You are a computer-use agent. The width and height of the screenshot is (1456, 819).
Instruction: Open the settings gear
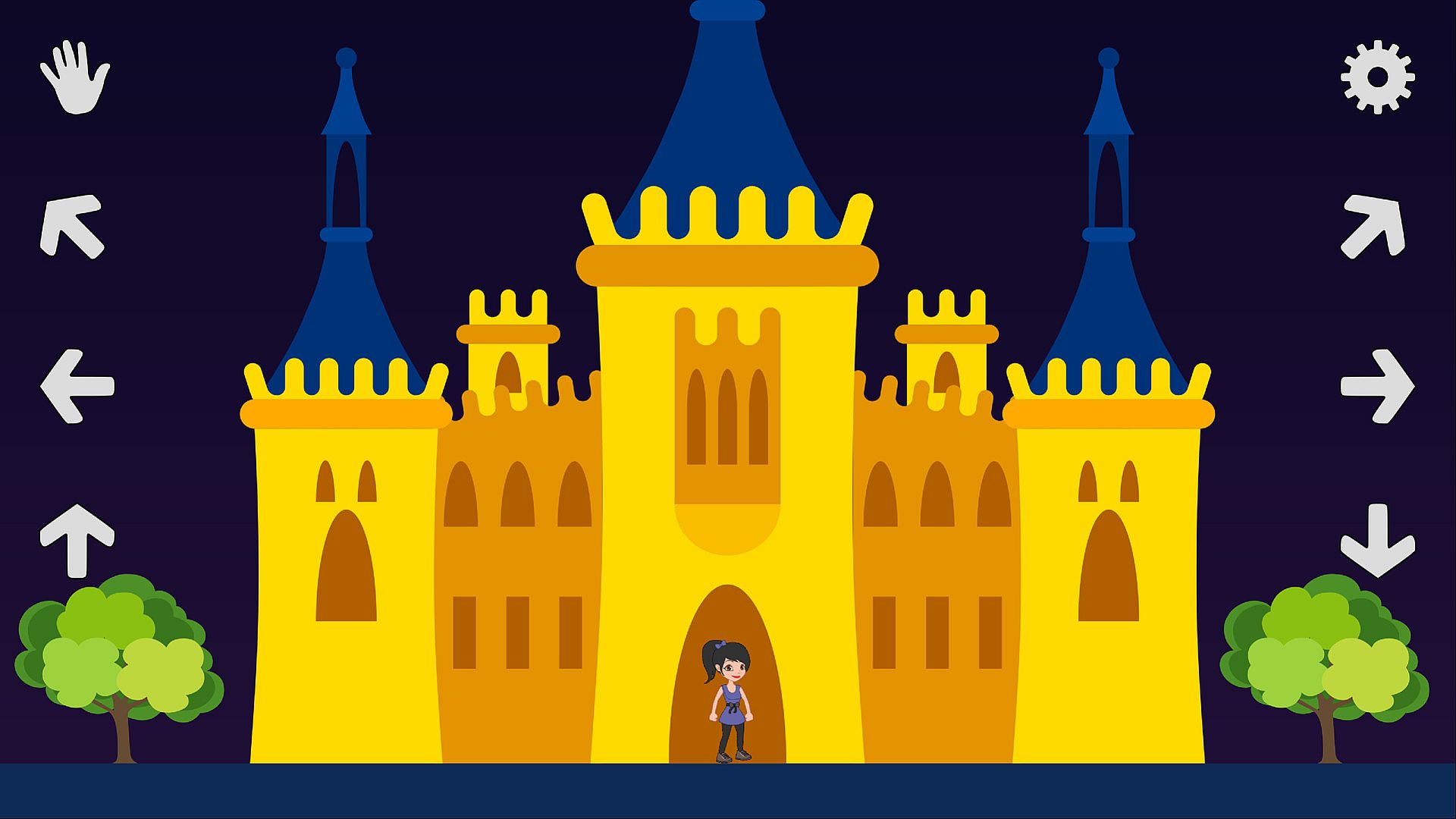(1377, 77)
